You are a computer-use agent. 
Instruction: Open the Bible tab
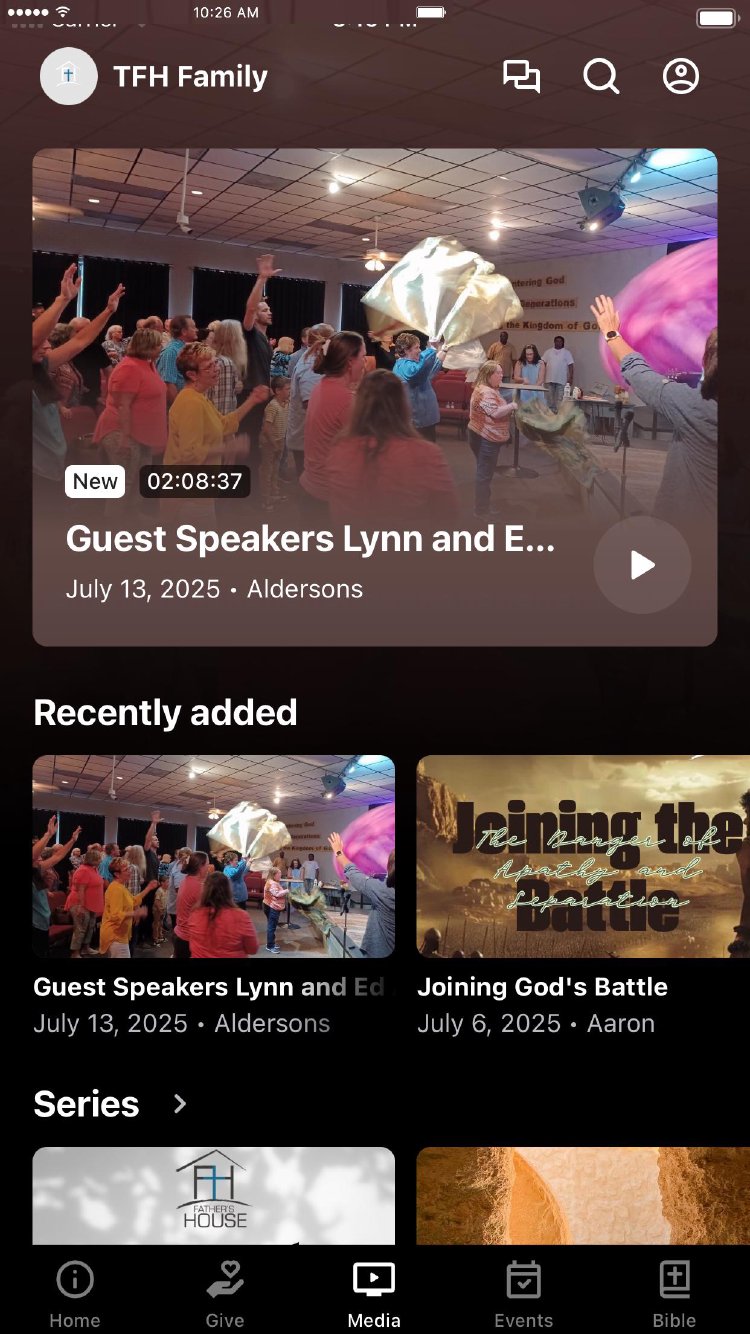pos(675,1293)
